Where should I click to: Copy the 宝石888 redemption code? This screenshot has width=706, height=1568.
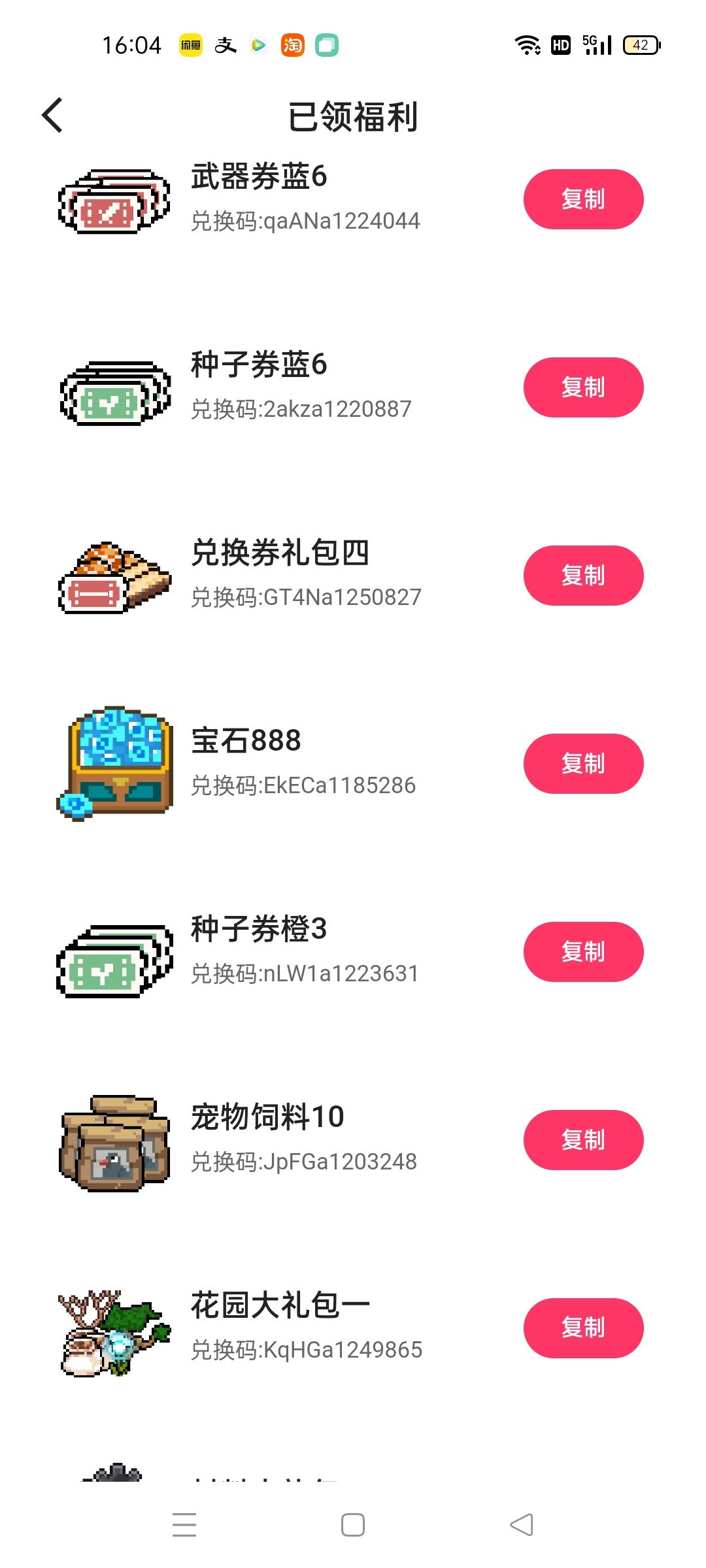(583, 764)
